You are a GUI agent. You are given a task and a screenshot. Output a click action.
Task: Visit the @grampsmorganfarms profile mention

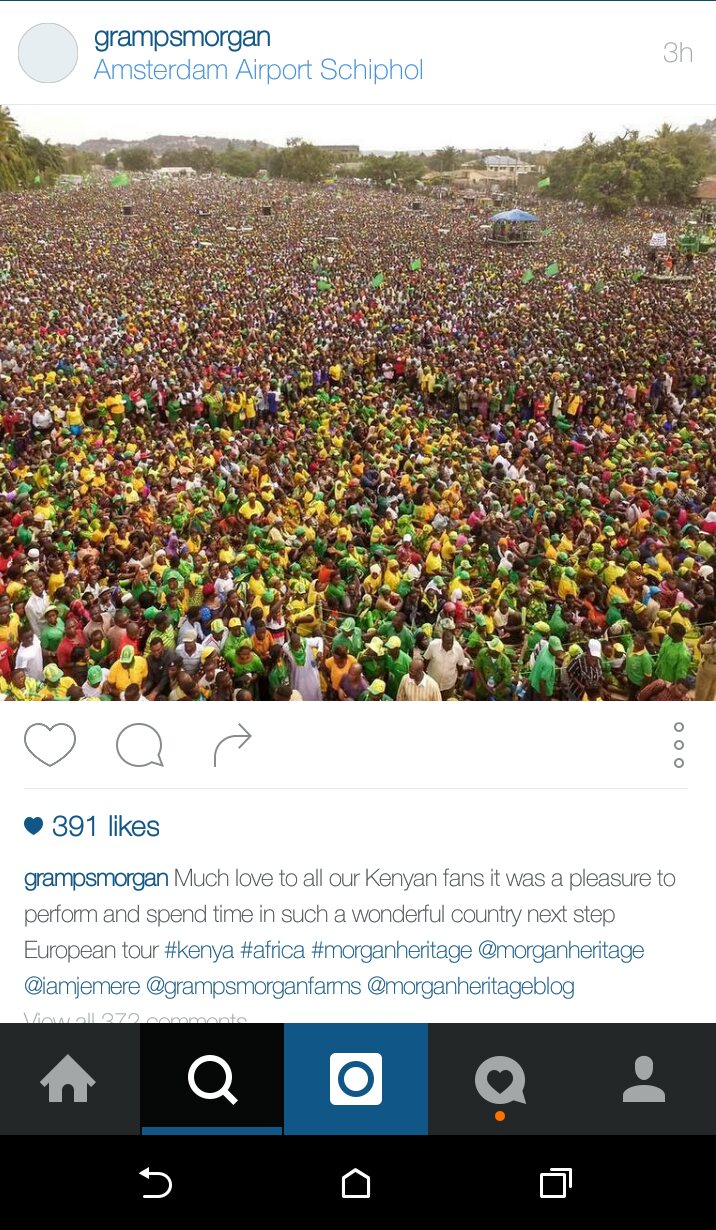253,986
